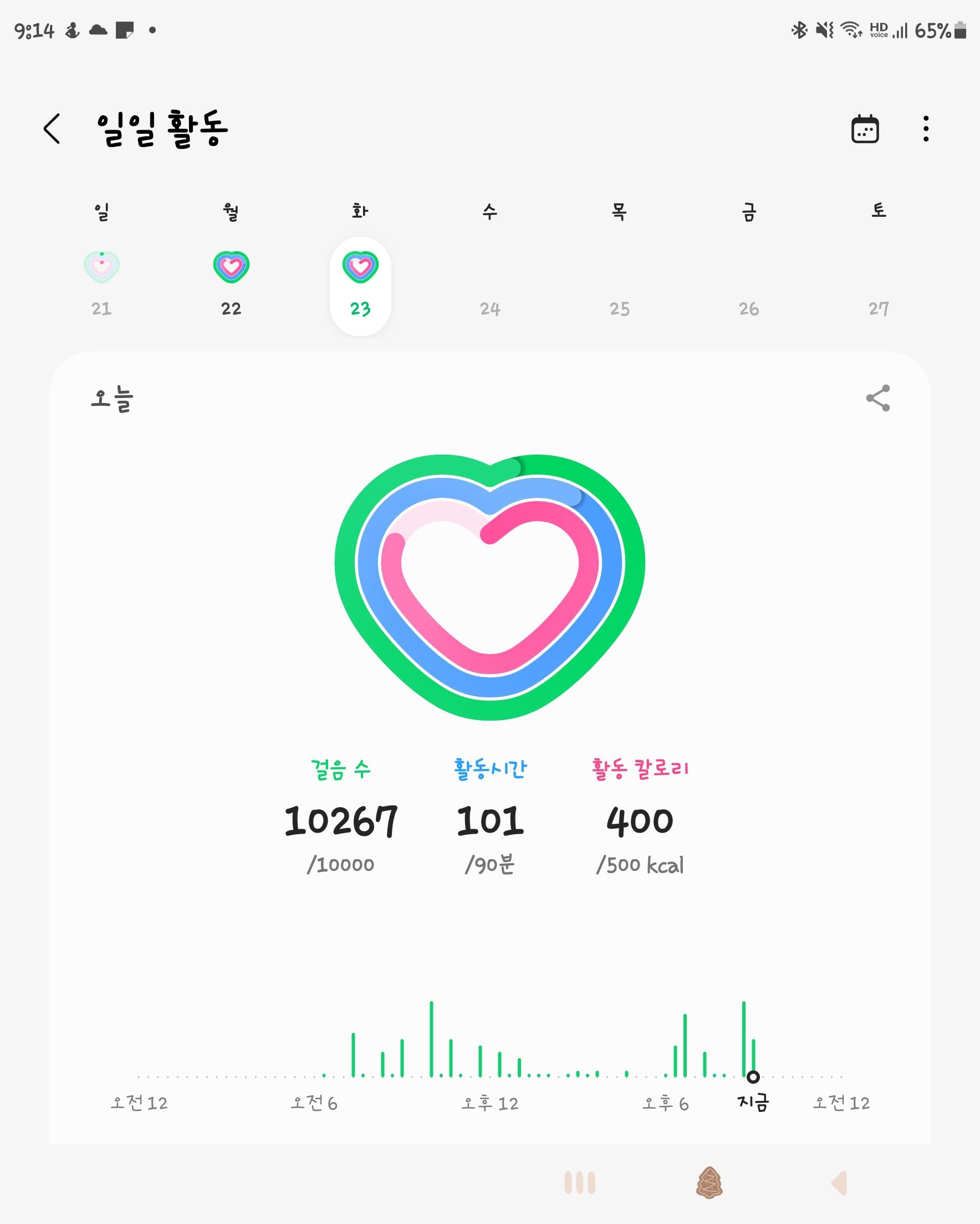Open the 활동시간 active time details
Viewport: 980px width, 1224px height.
pyautogui.click(x=490, y=818)
